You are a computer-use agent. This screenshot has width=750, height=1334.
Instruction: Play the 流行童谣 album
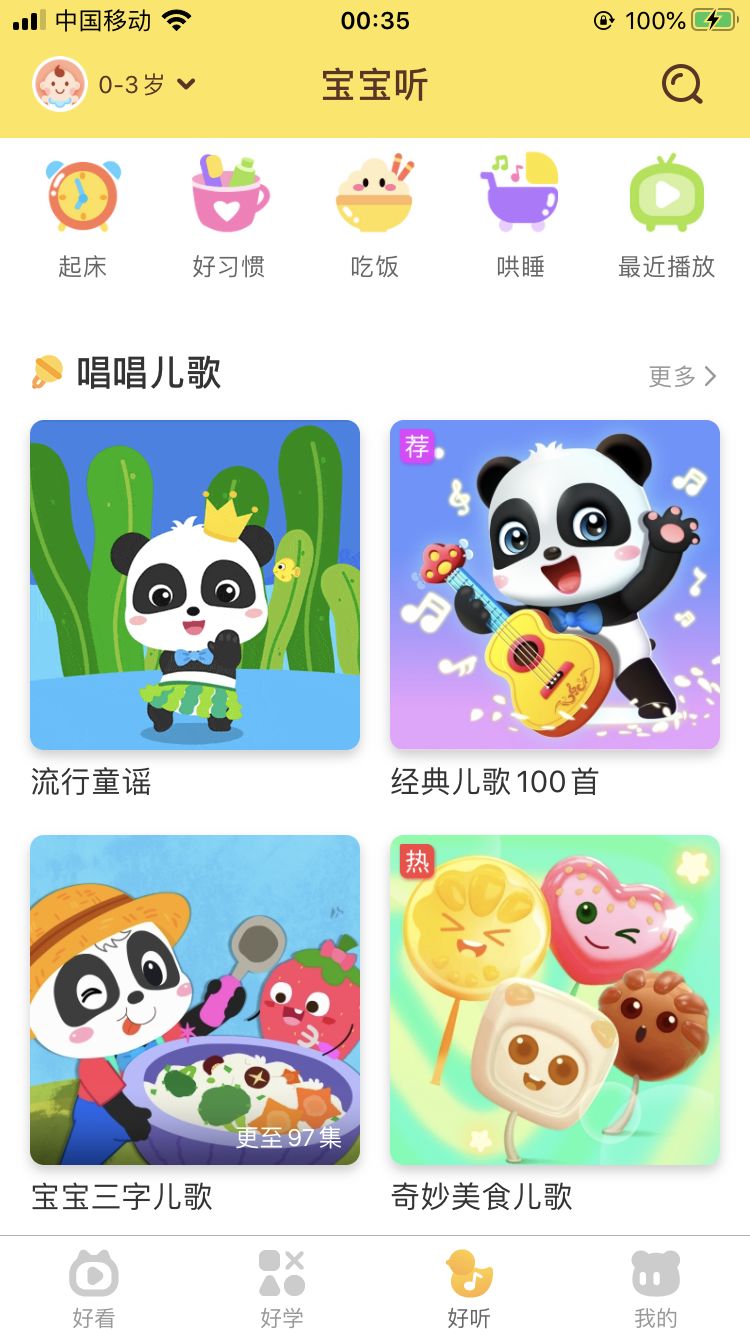click(x=195, y=583)
